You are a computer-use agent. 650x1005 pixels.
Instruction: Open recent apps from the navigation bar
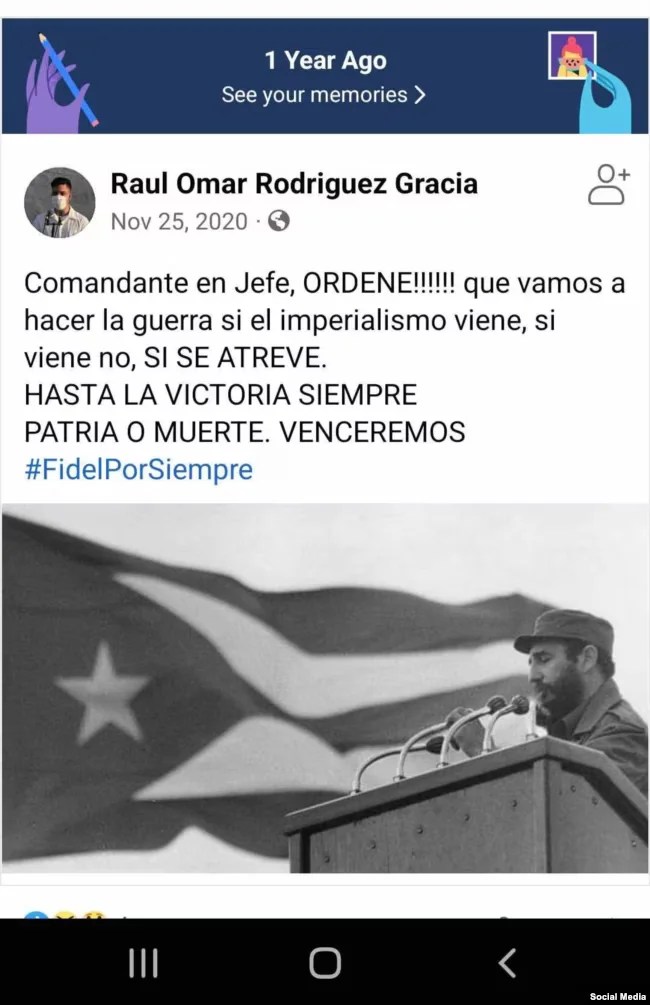click(x=144, y=963)
